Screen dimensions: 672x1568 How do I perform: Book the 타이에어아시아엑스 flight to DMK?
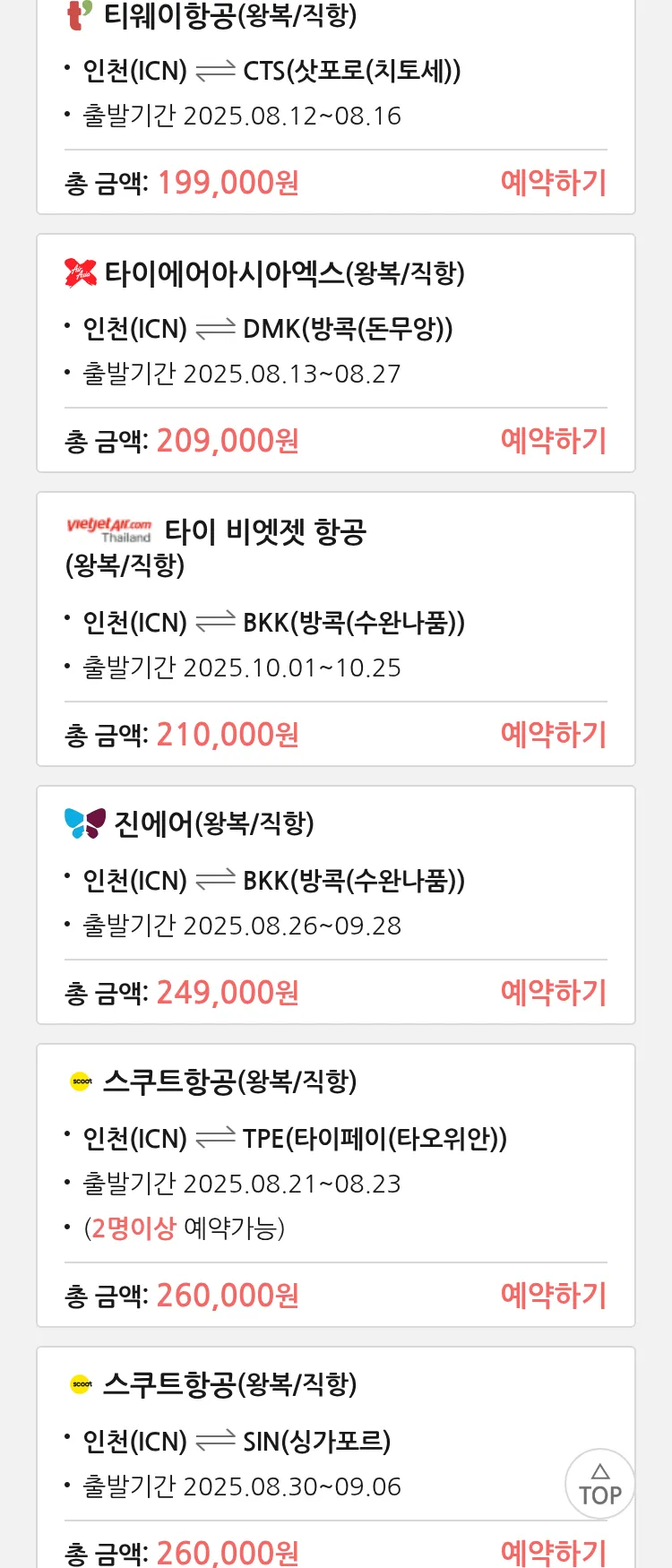[553, 441]
